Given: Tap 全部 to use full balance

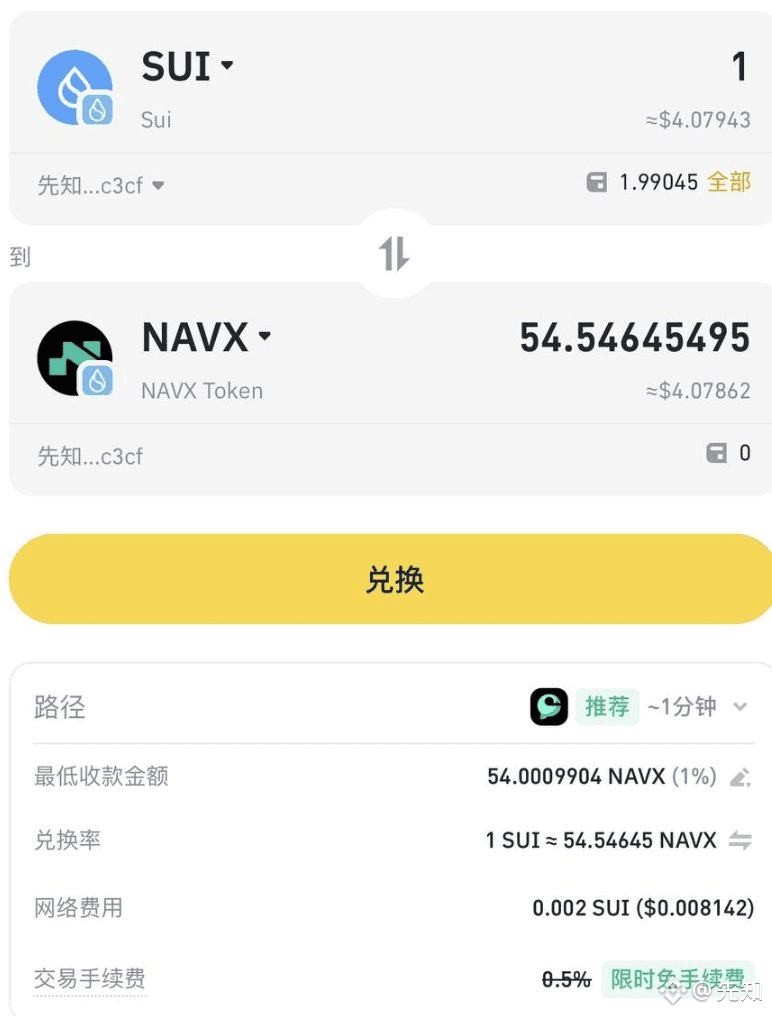Looking at the screenshot, I should [729, 182].
